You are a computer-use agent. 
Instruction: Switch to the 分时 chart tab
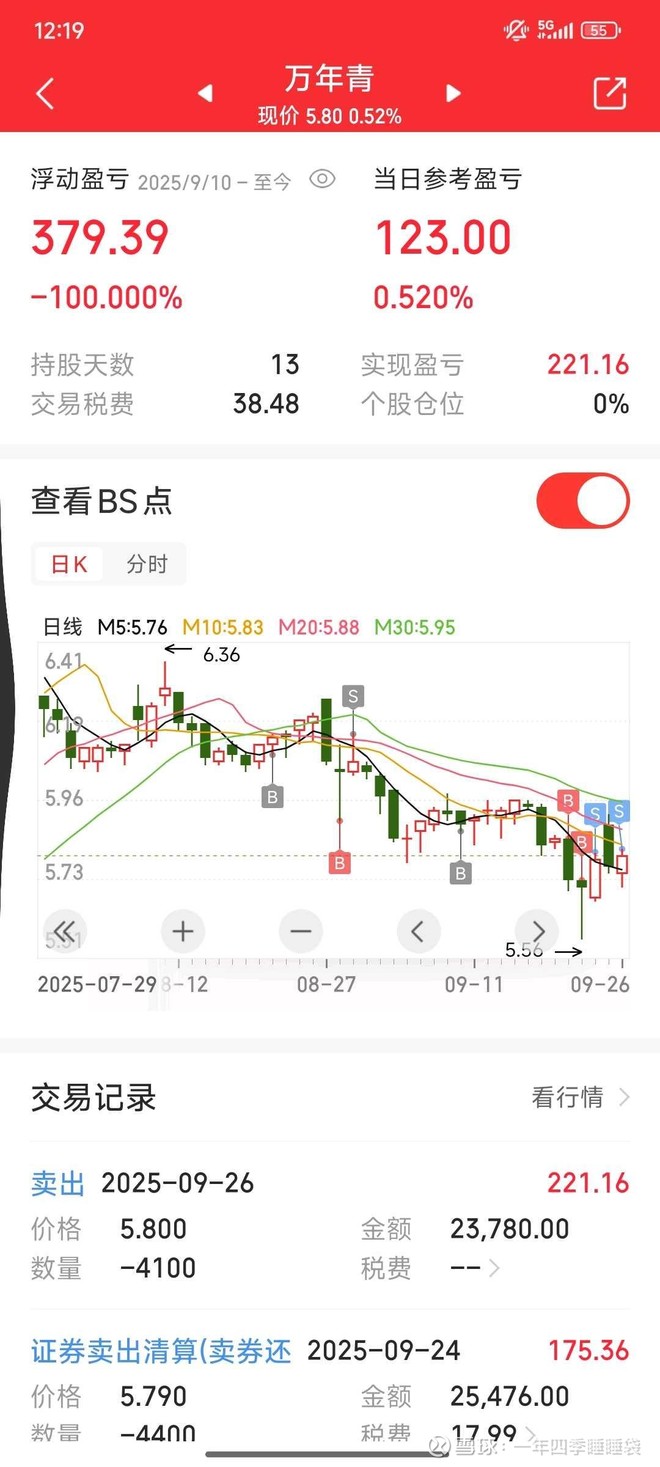147,564
